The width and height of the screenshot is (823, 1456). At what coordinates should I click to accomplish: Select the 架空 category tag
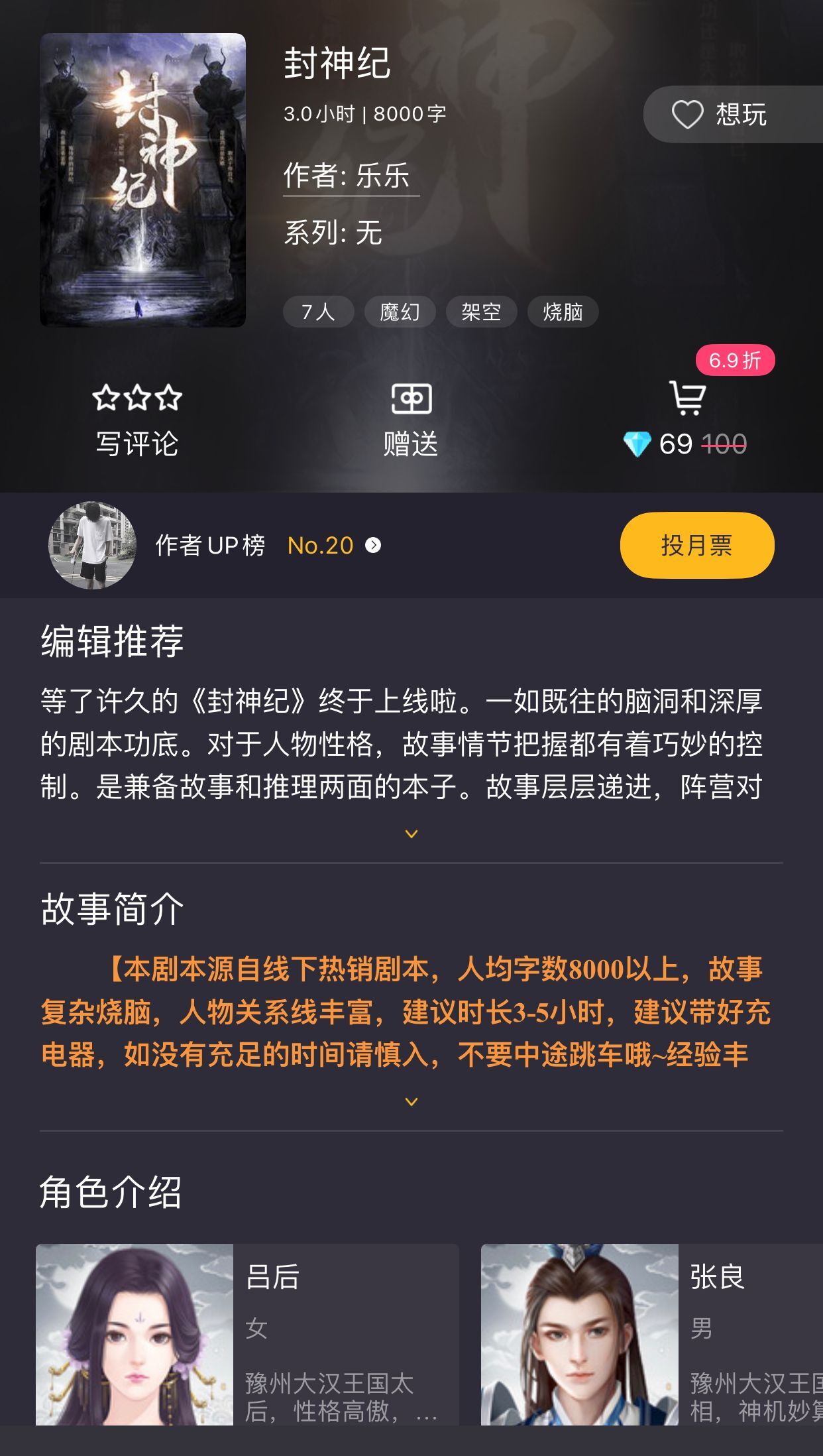pyautogui.click(x=482, y=311)
